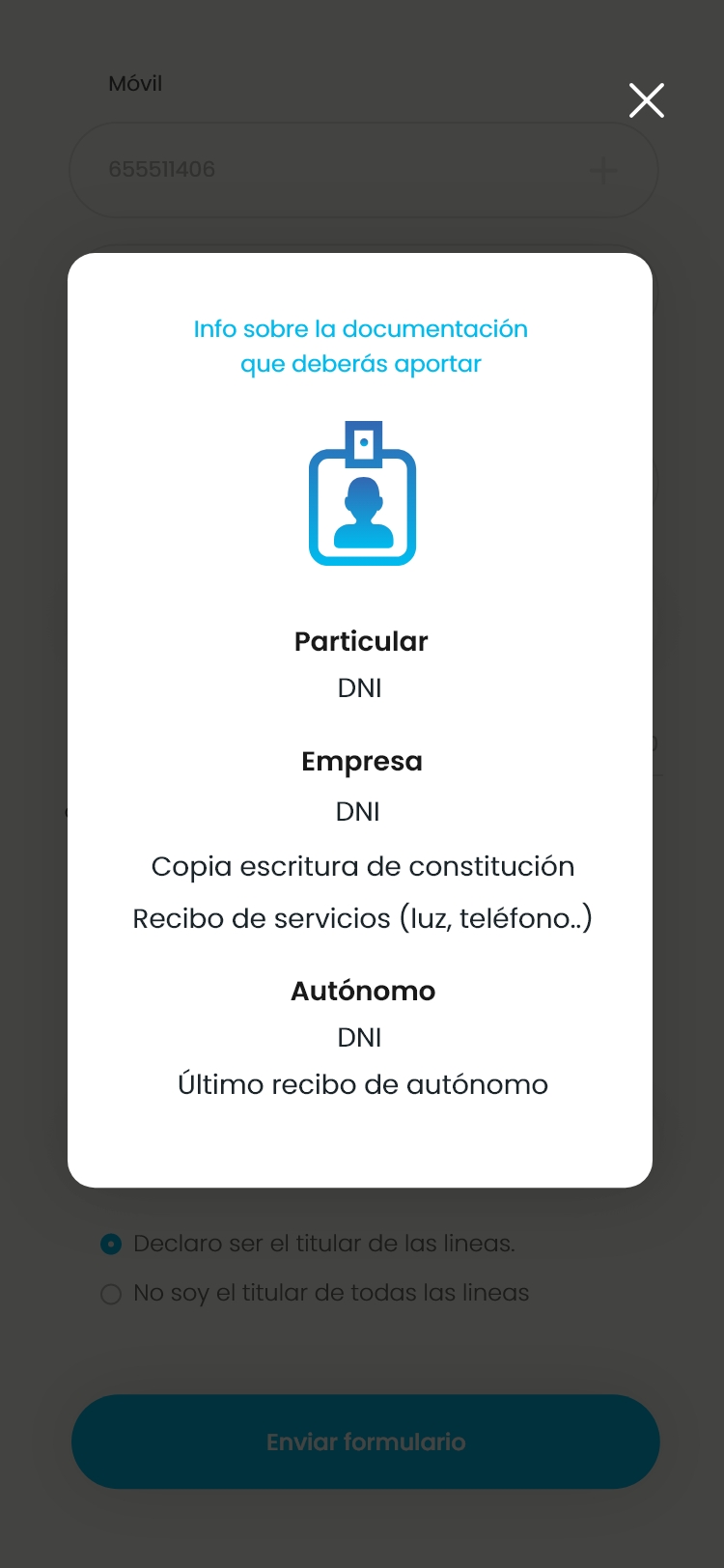The width and height of the screenshot is (724, 1568).
Task: Click the 'Móvil' field label
Action: point(136,83)
